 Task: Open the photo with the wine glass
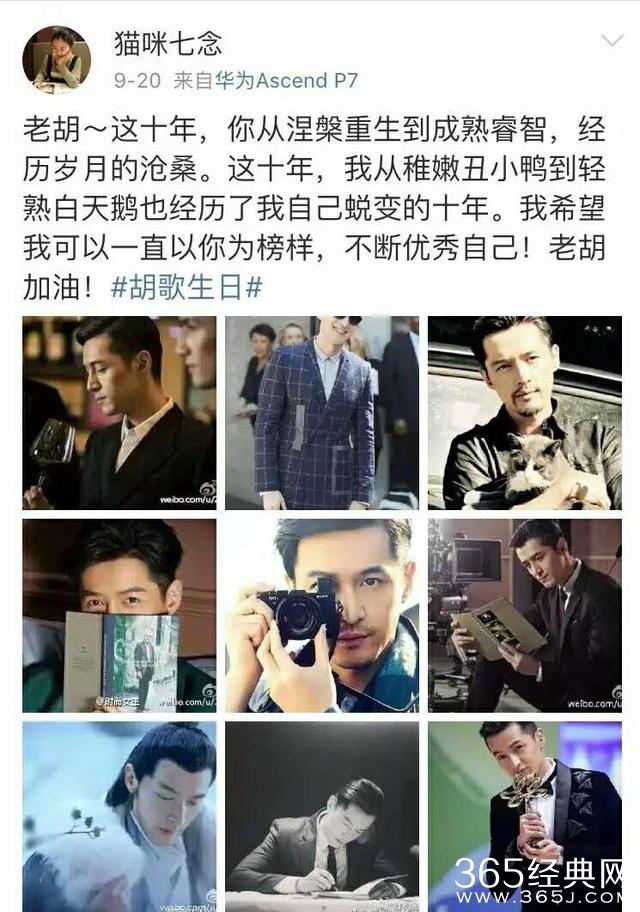[x=119, y=413]
